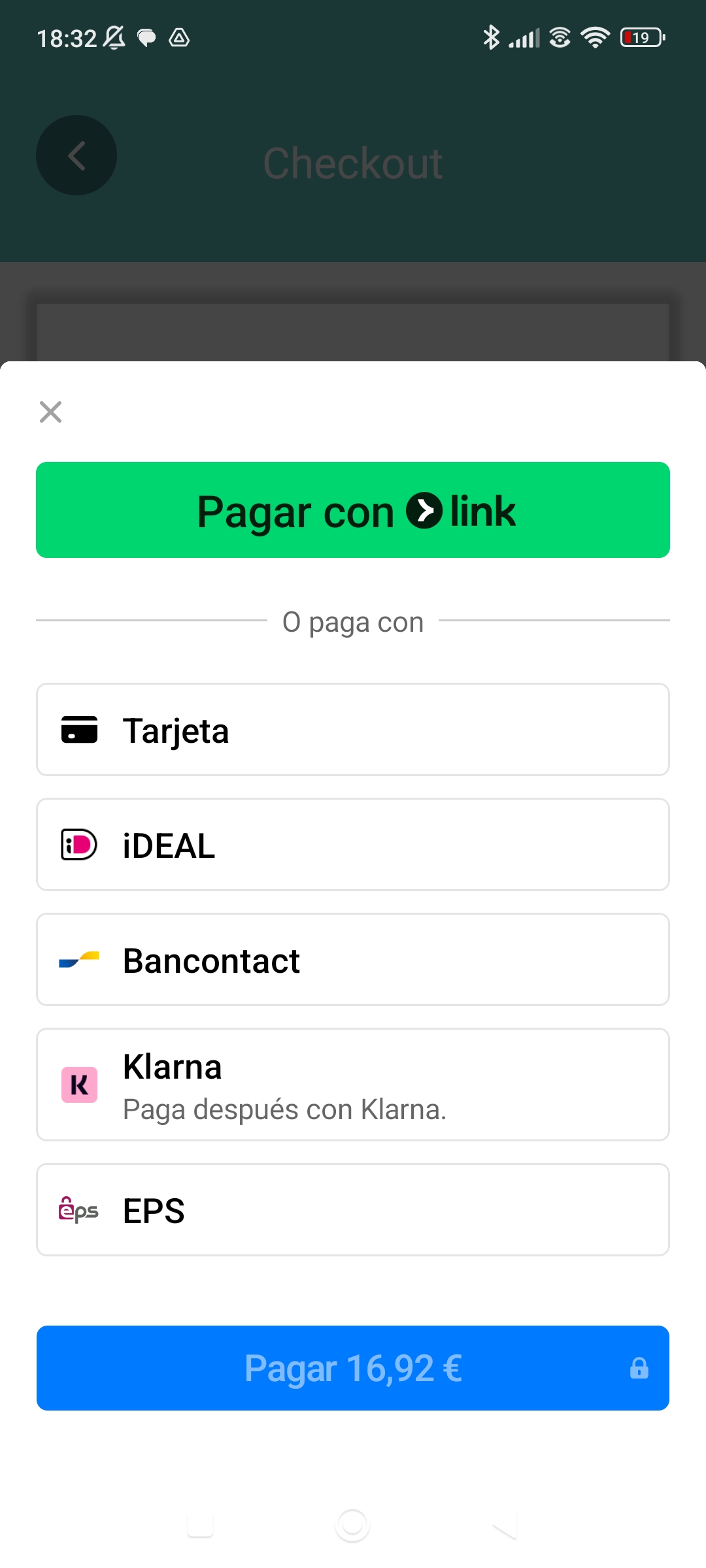Open the EPS payment option
The height and width of the screenshot is (1568, 706).
353,1209
